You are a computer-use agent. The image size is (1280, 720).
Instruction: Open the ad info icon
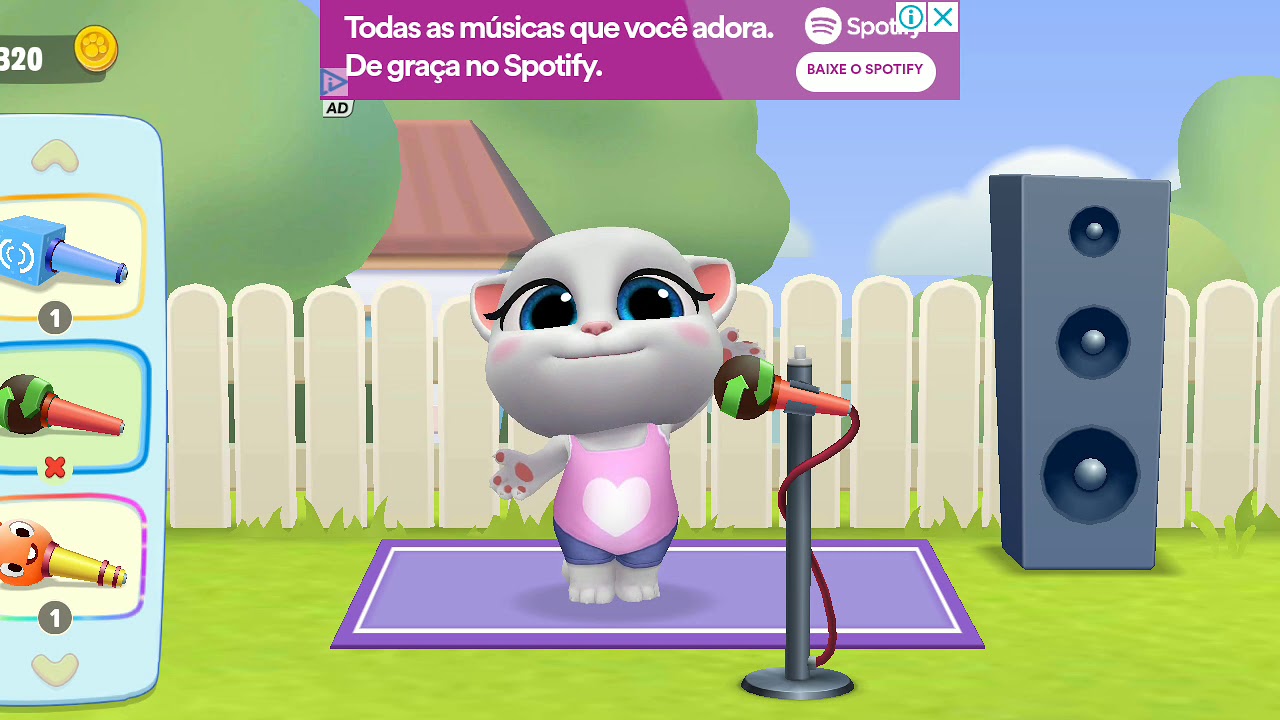(910, 16)
